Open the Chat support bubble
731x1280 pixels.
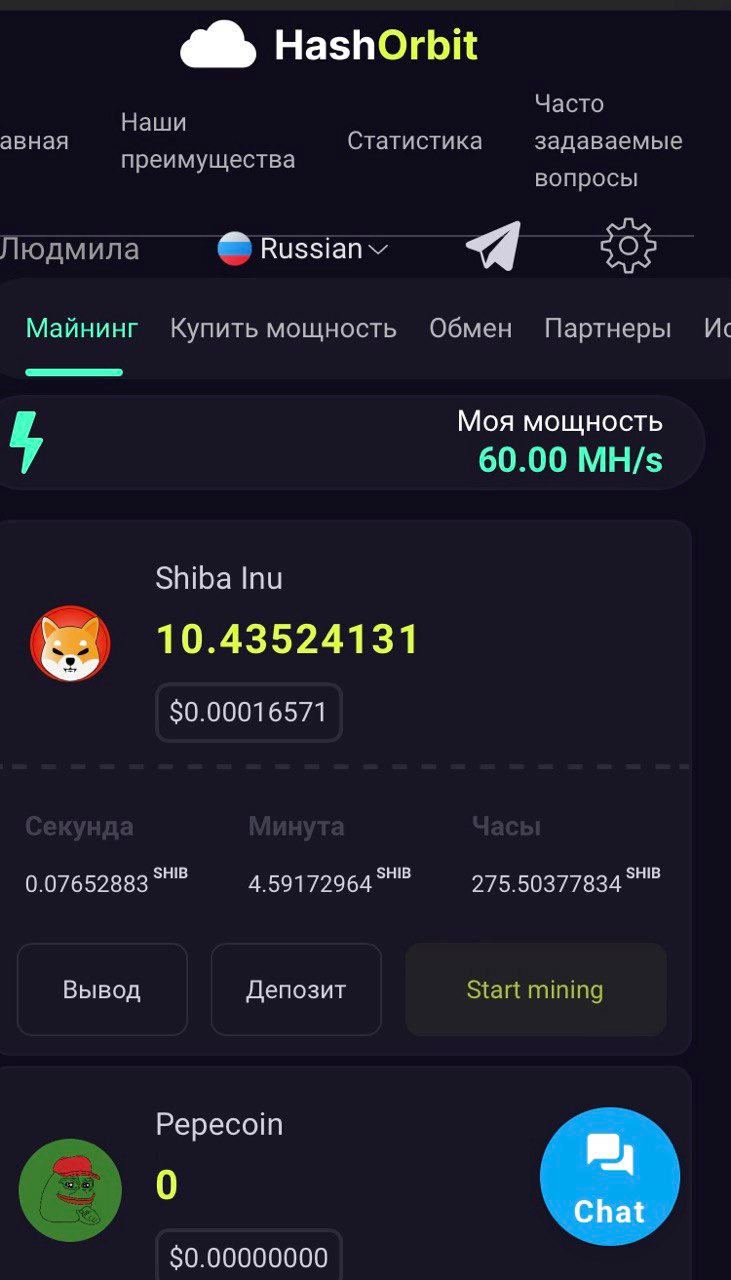[609, 1176]
